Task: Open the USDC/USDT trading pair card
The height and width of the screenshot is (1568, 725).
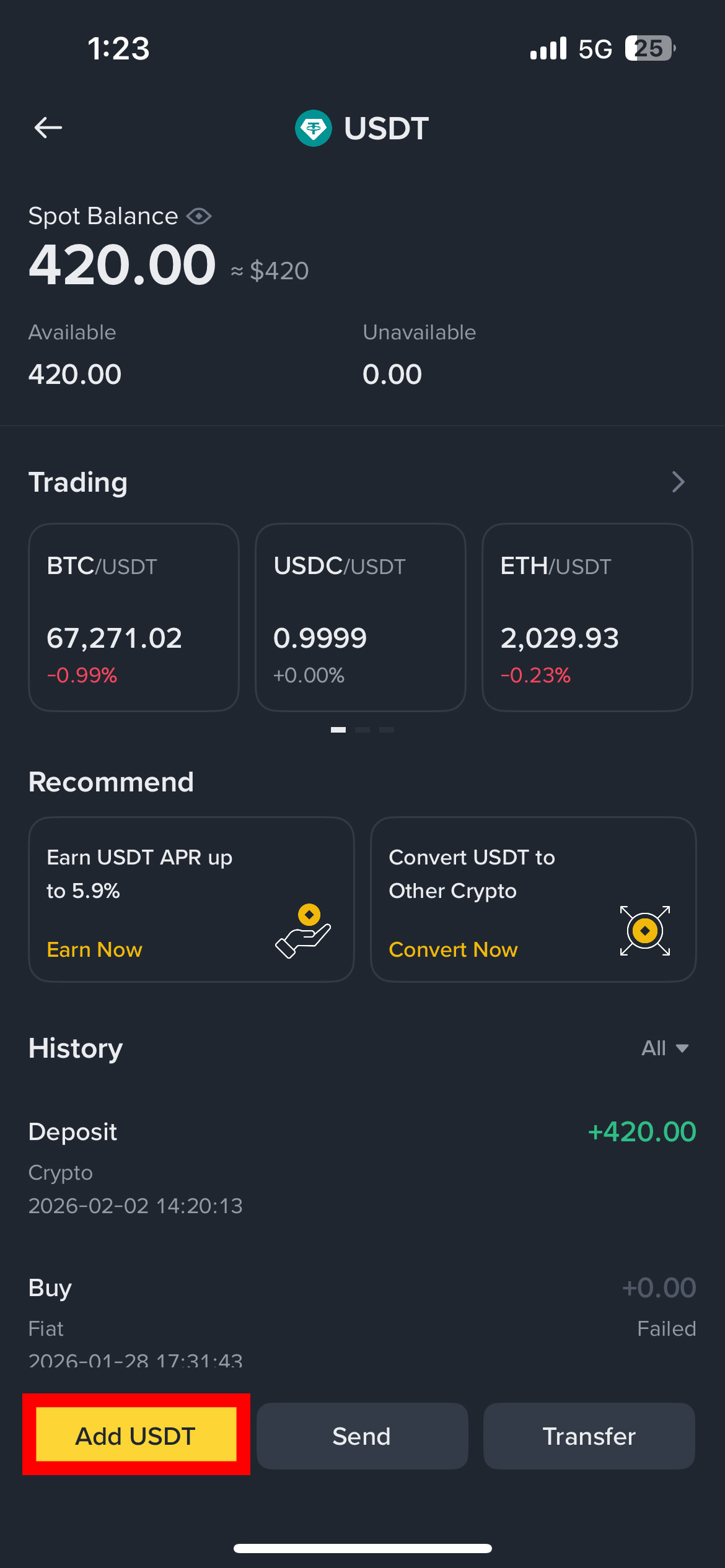Action: click(361, 617)
